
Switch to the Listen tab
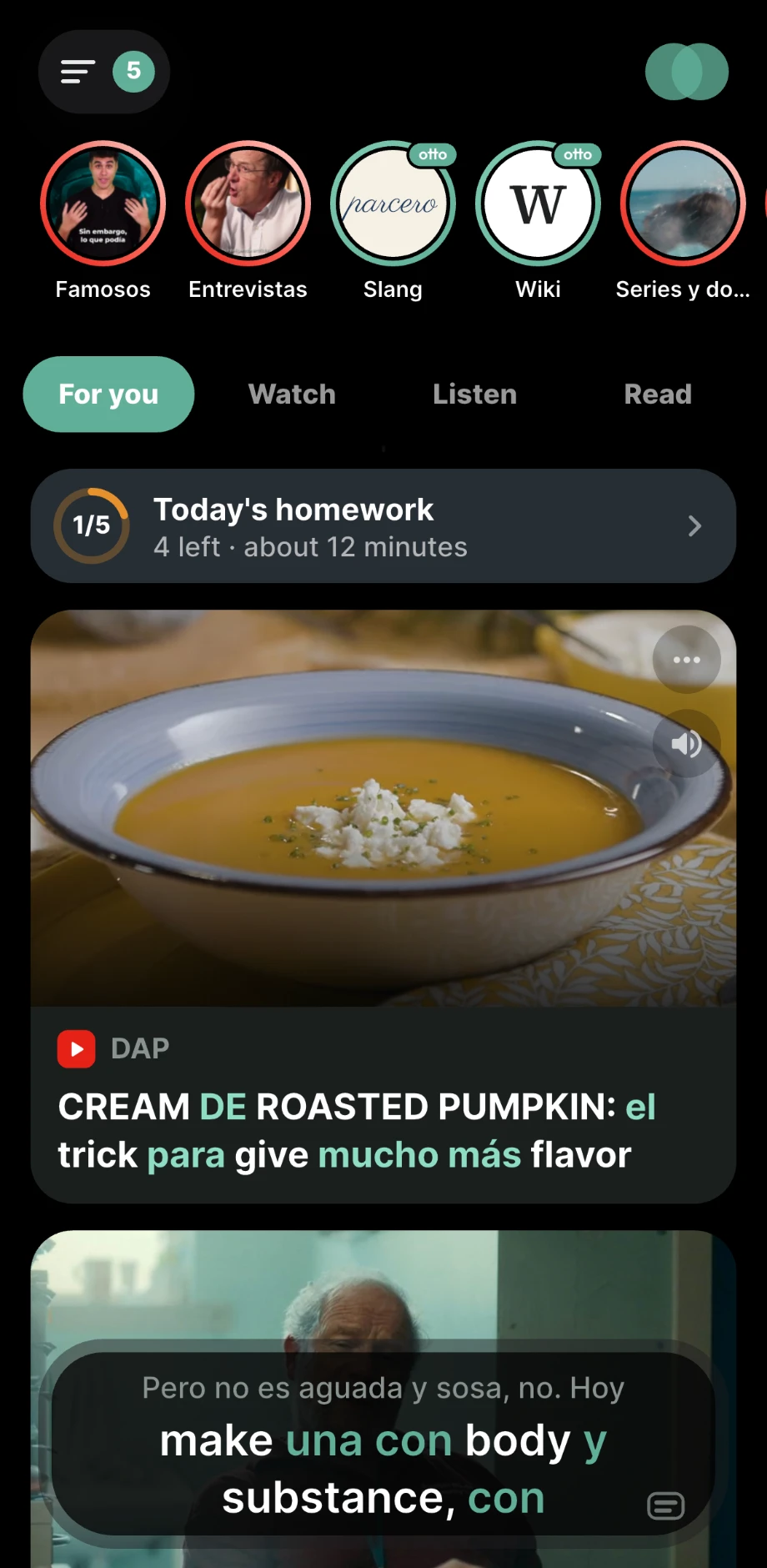tap(474, 395)
